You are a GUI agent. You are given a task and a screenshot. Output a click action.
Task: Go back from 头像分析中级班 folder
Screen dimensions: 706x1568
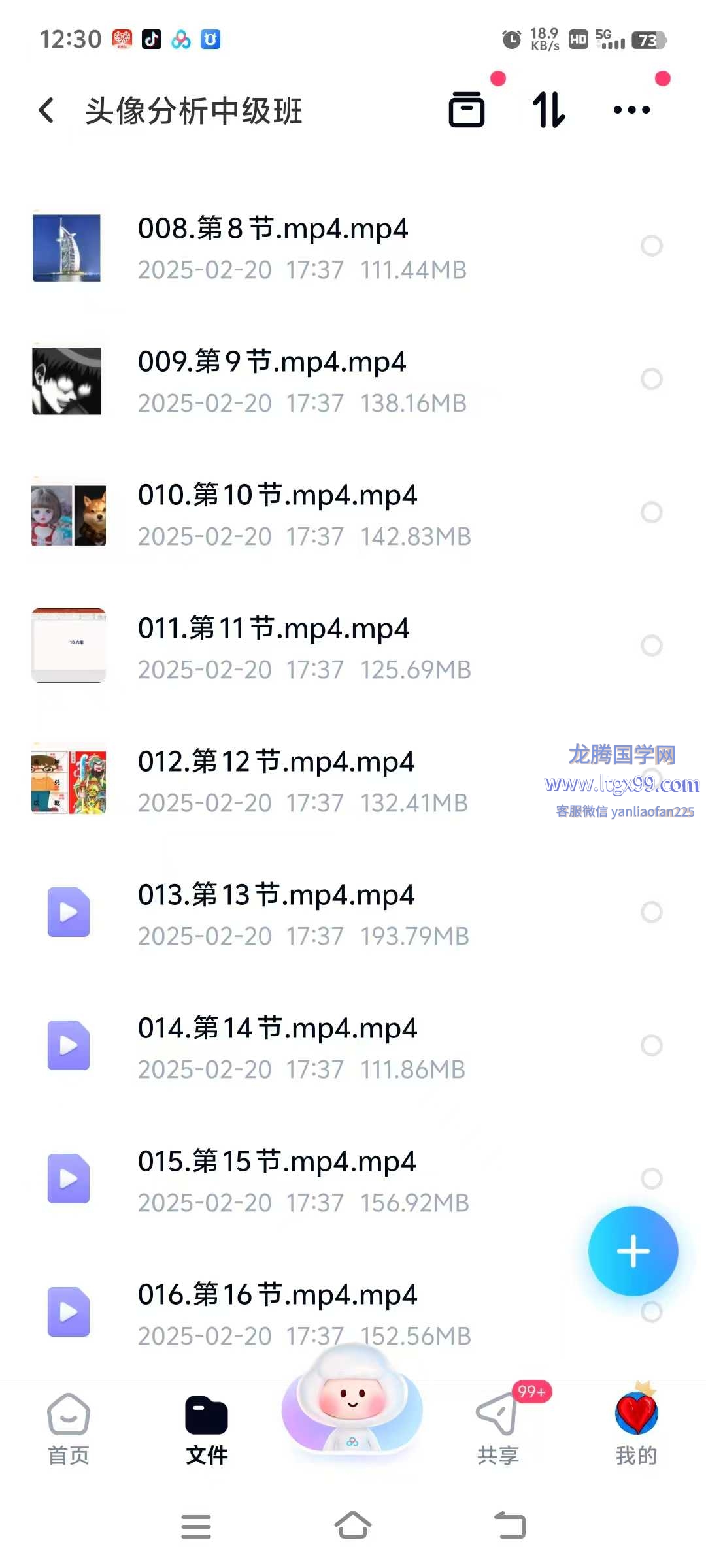(x=46, y=110)
